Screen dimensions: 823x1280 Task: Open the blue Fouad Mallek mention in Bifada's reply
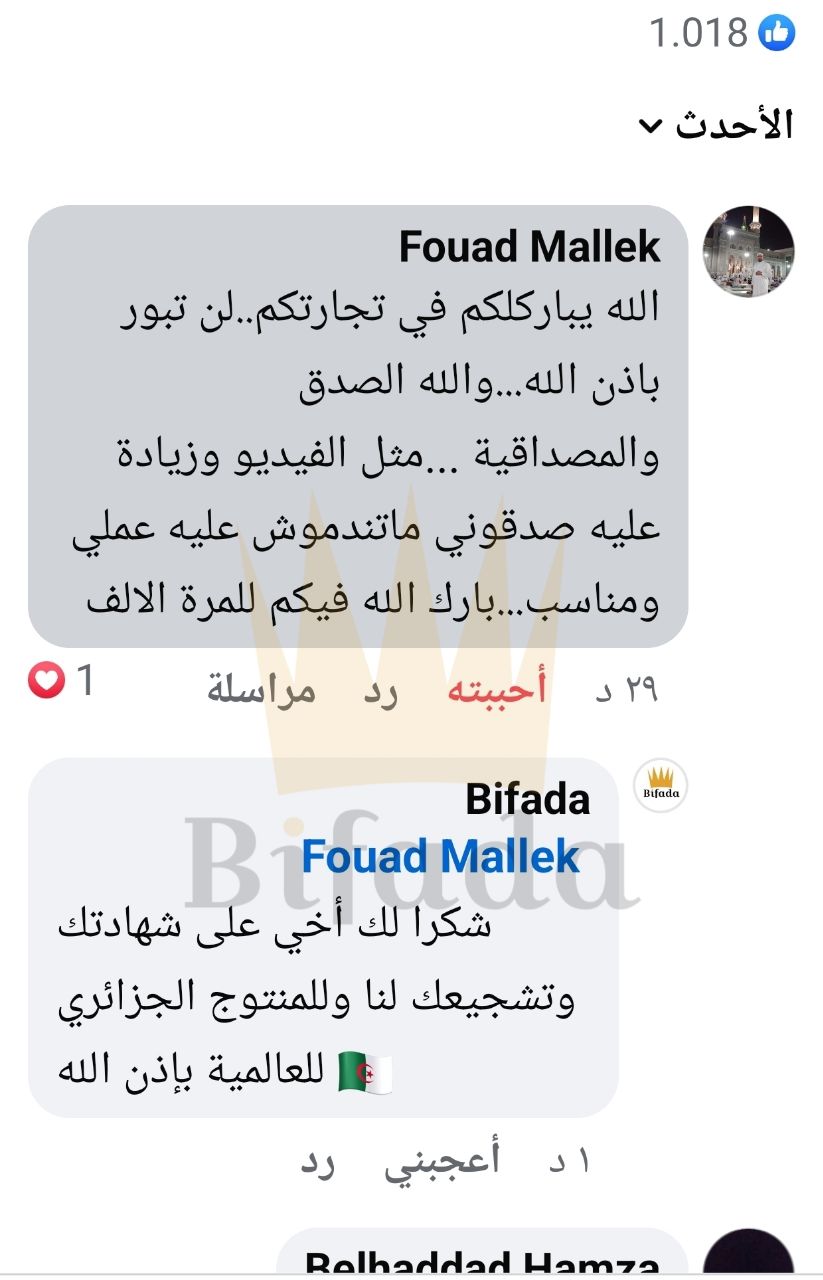[440, 857]
